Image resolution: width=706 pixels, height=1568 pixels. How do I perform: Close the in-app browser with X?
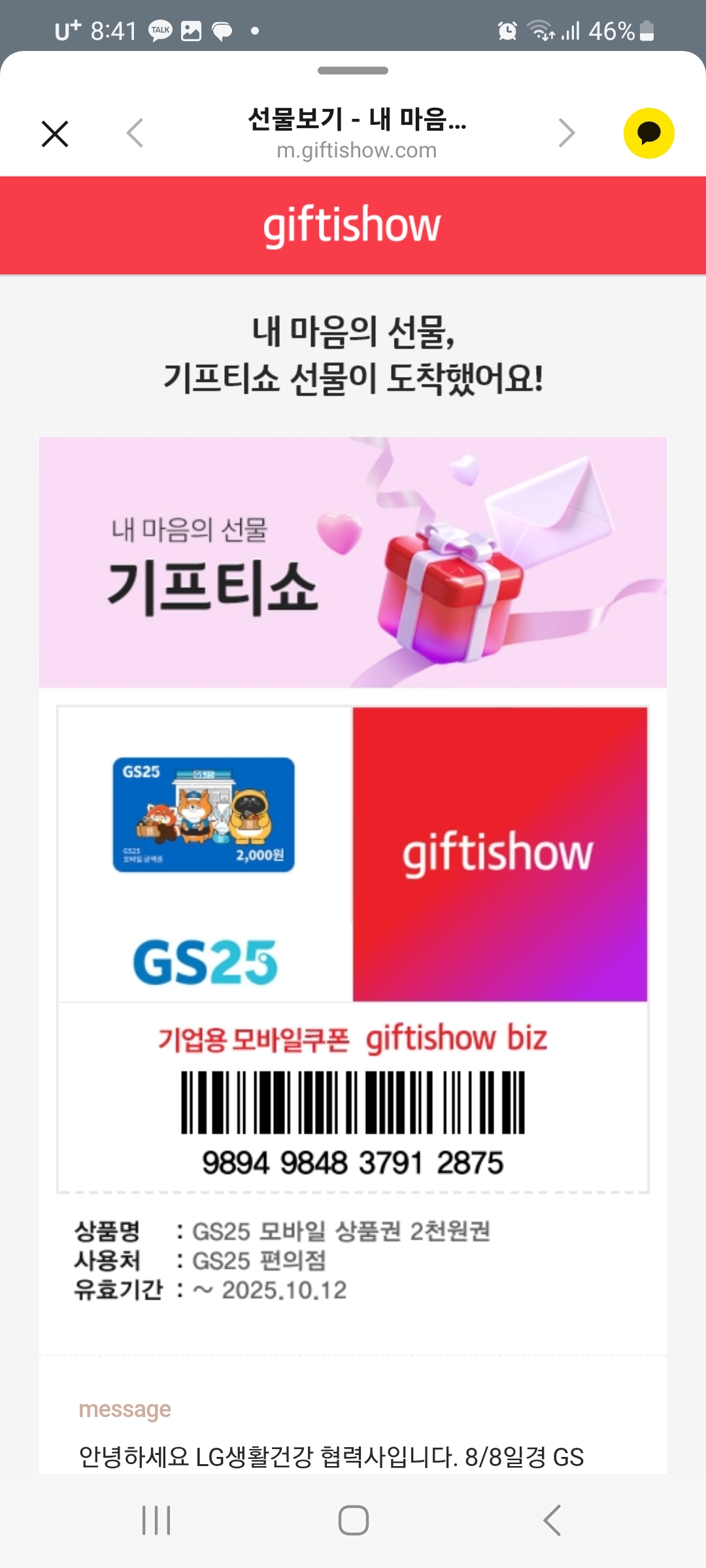[55, 134]
